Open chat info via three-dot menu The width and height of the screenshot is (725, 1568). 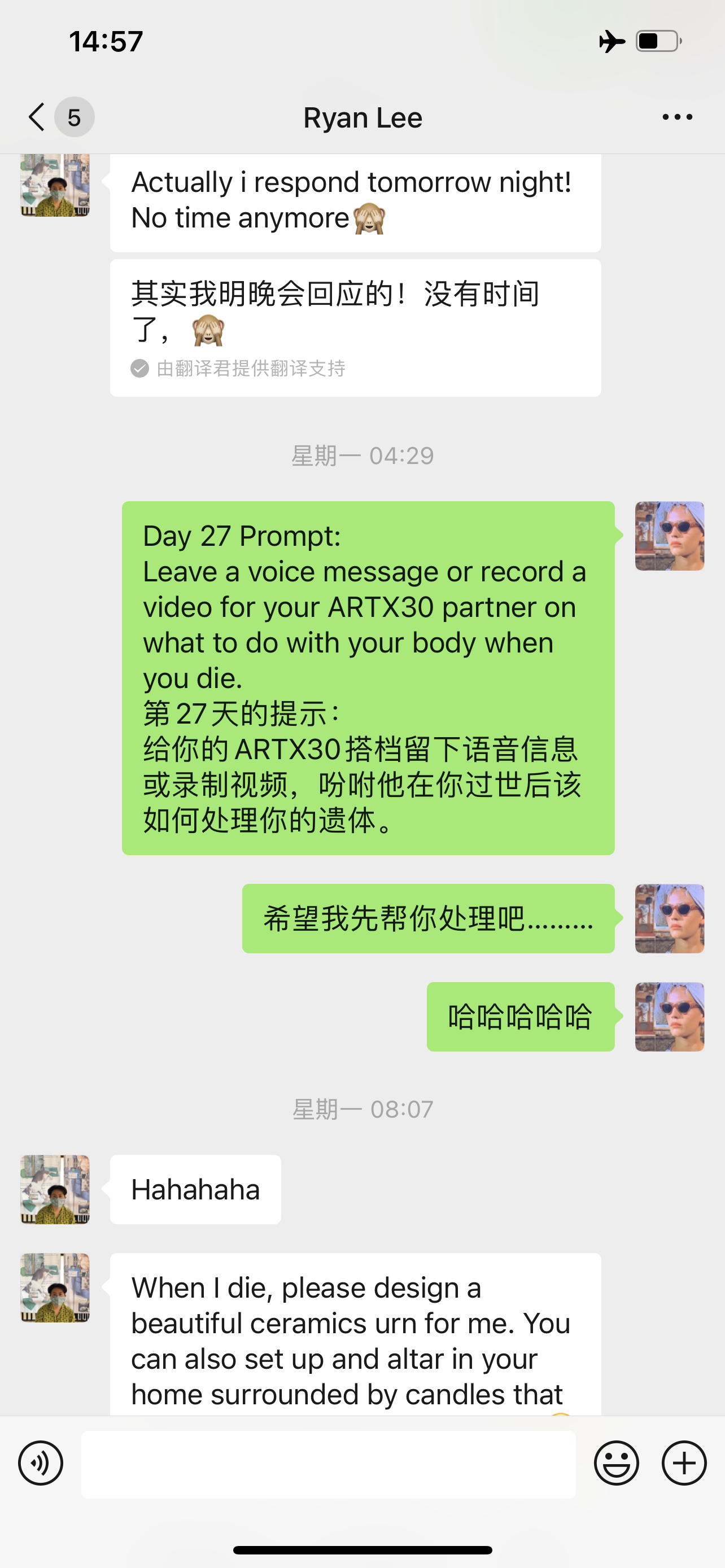pyautogui.click(x=677, y=117)
